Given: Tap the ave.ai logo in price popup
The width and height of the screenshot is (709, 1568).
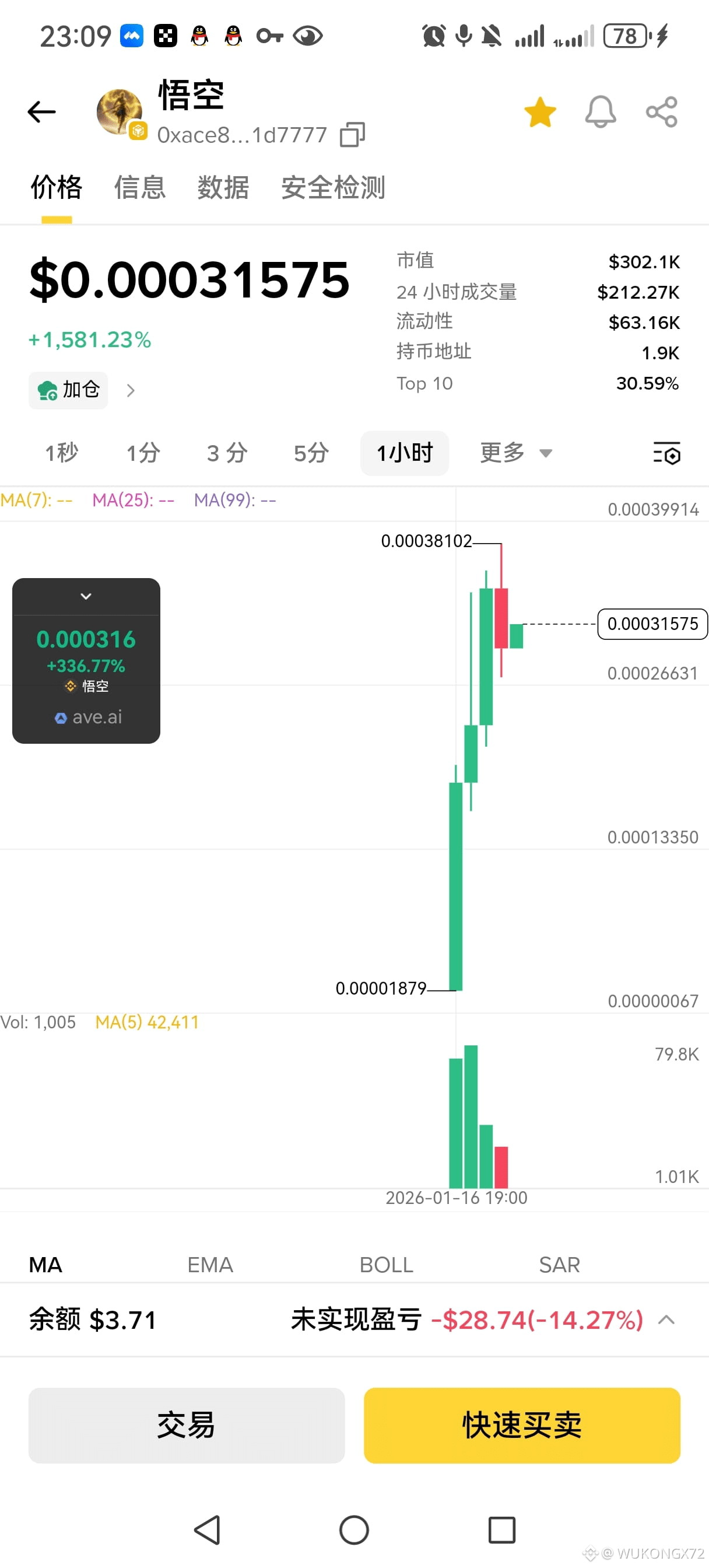Looking at the screenshot, I should 59,716.
